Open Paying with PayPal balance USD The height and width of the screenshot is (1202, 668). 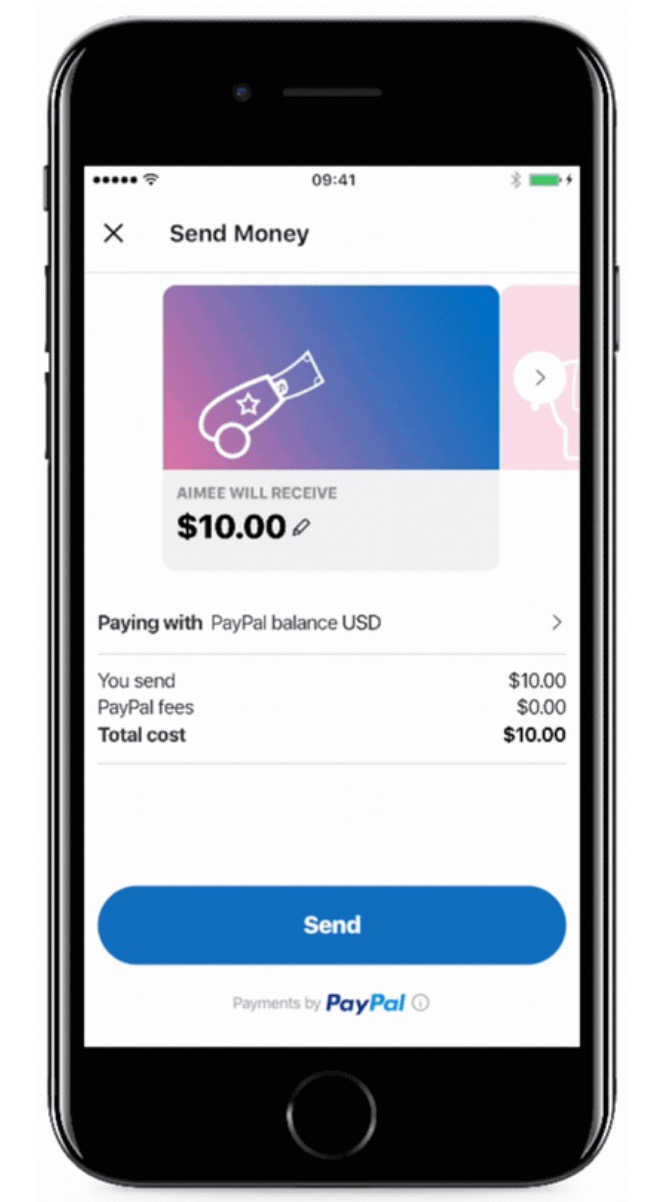[x=331, y=623]
